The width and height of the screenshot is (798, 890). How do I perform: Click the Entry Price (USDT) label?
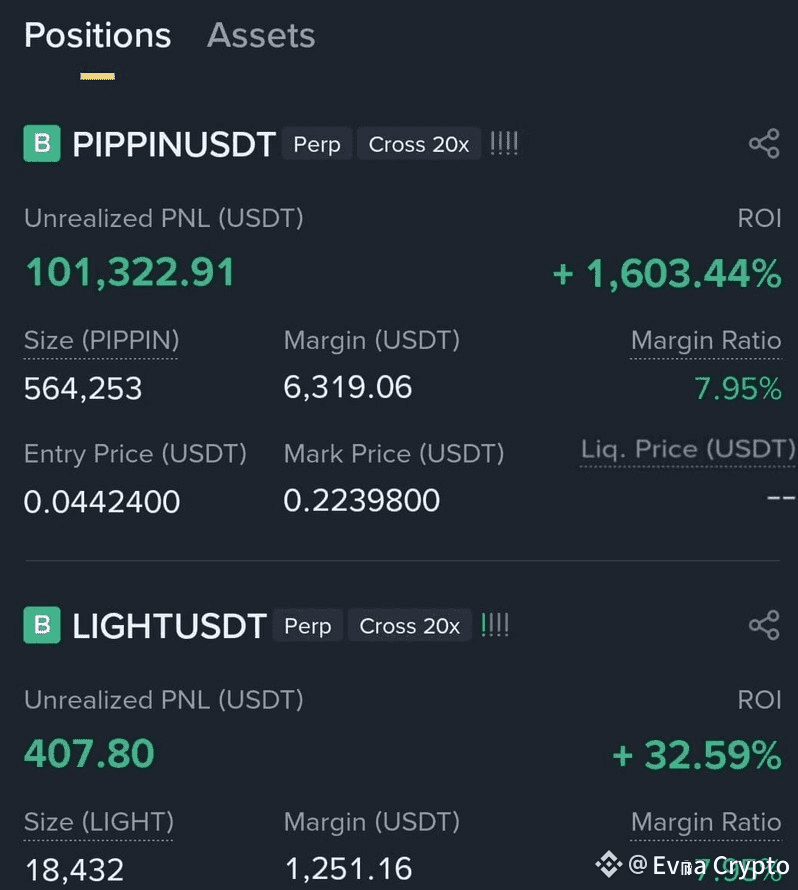135,453
